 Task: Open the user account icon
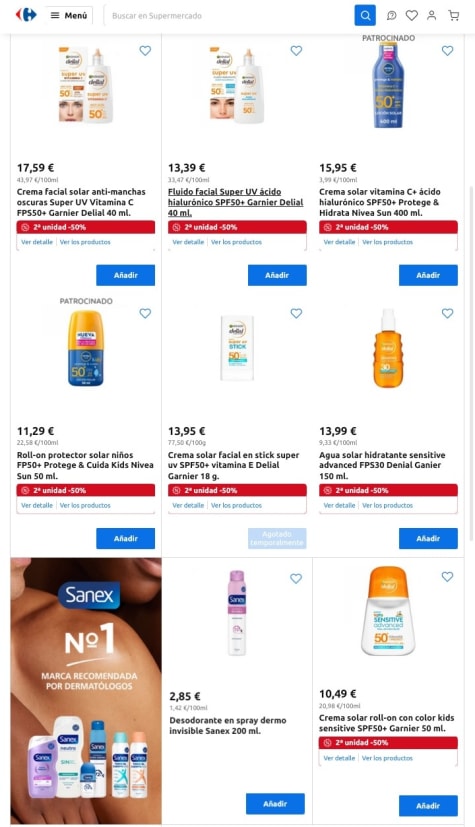pyautogui.click(x=431, y=16)
